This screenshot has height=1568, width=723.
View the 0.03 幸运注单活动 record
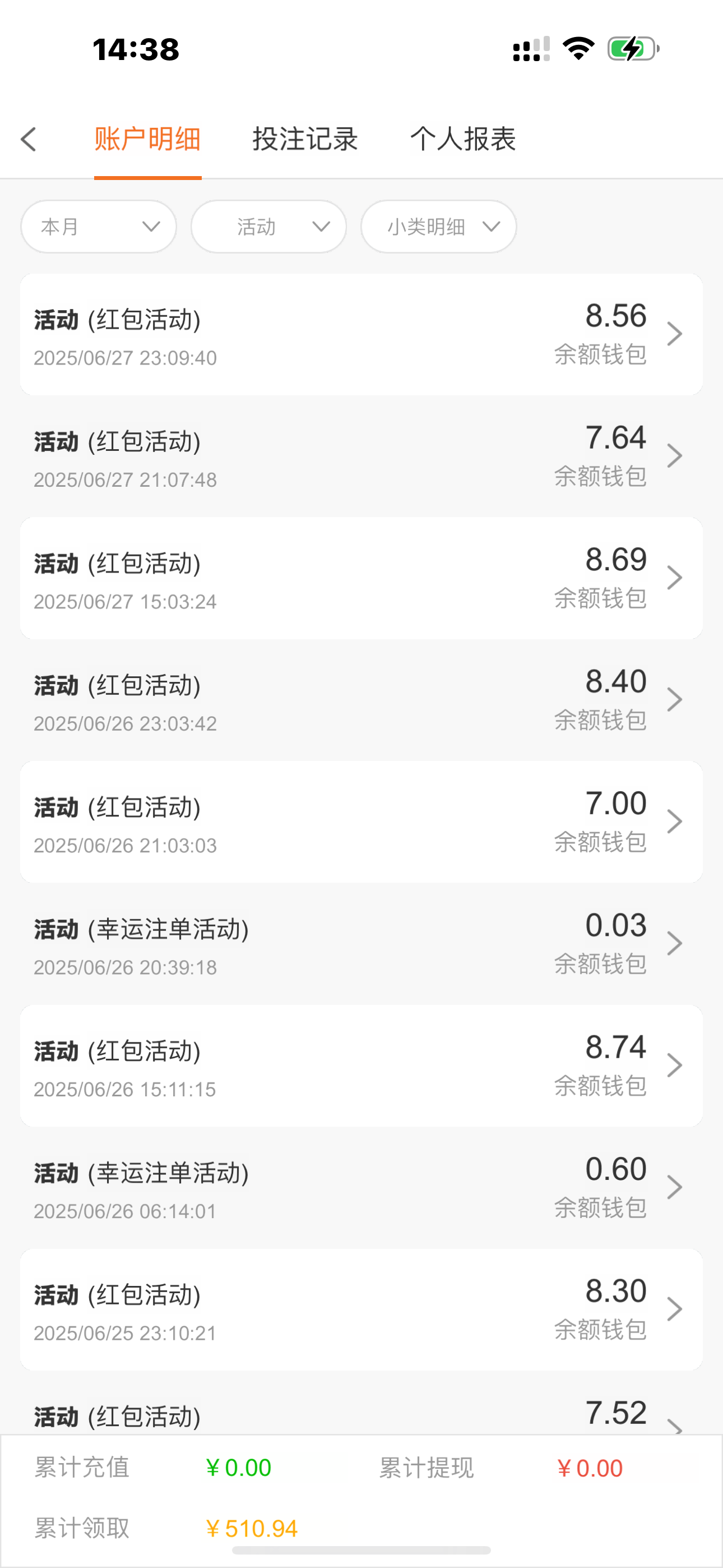pos(361,944)
